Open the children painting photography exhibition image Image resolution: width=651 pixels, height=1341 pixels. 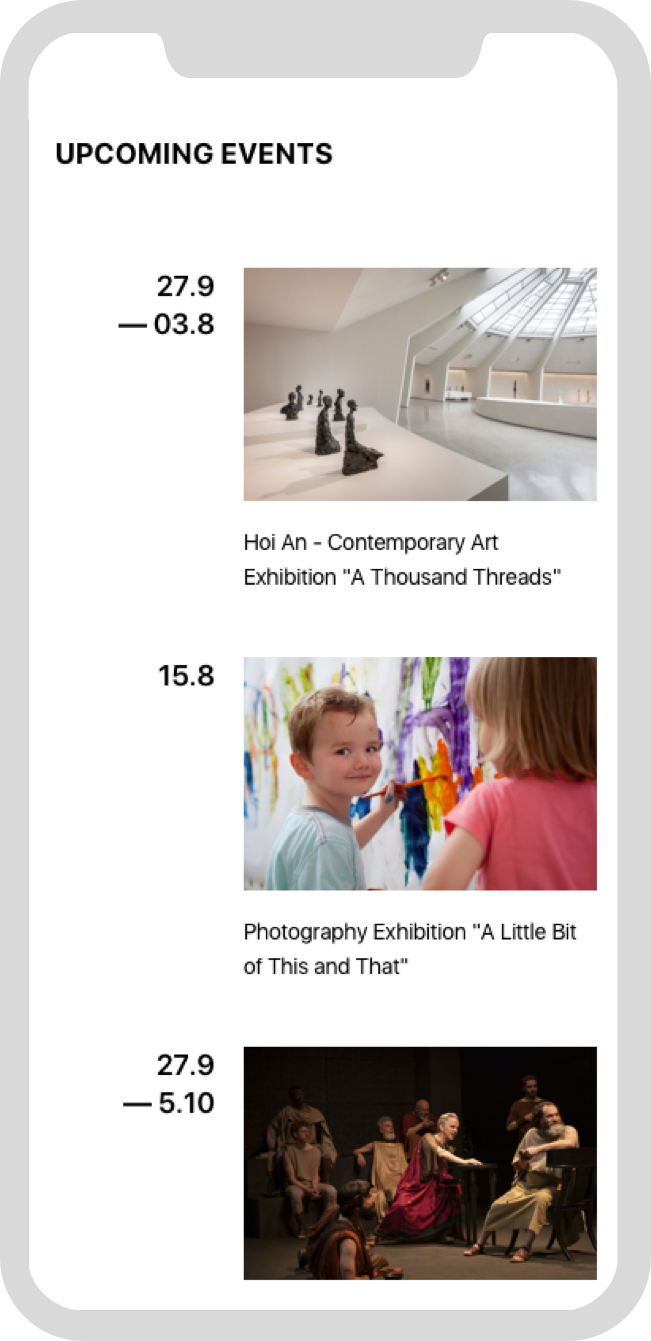pyautogui.click(x=420, y=773)
